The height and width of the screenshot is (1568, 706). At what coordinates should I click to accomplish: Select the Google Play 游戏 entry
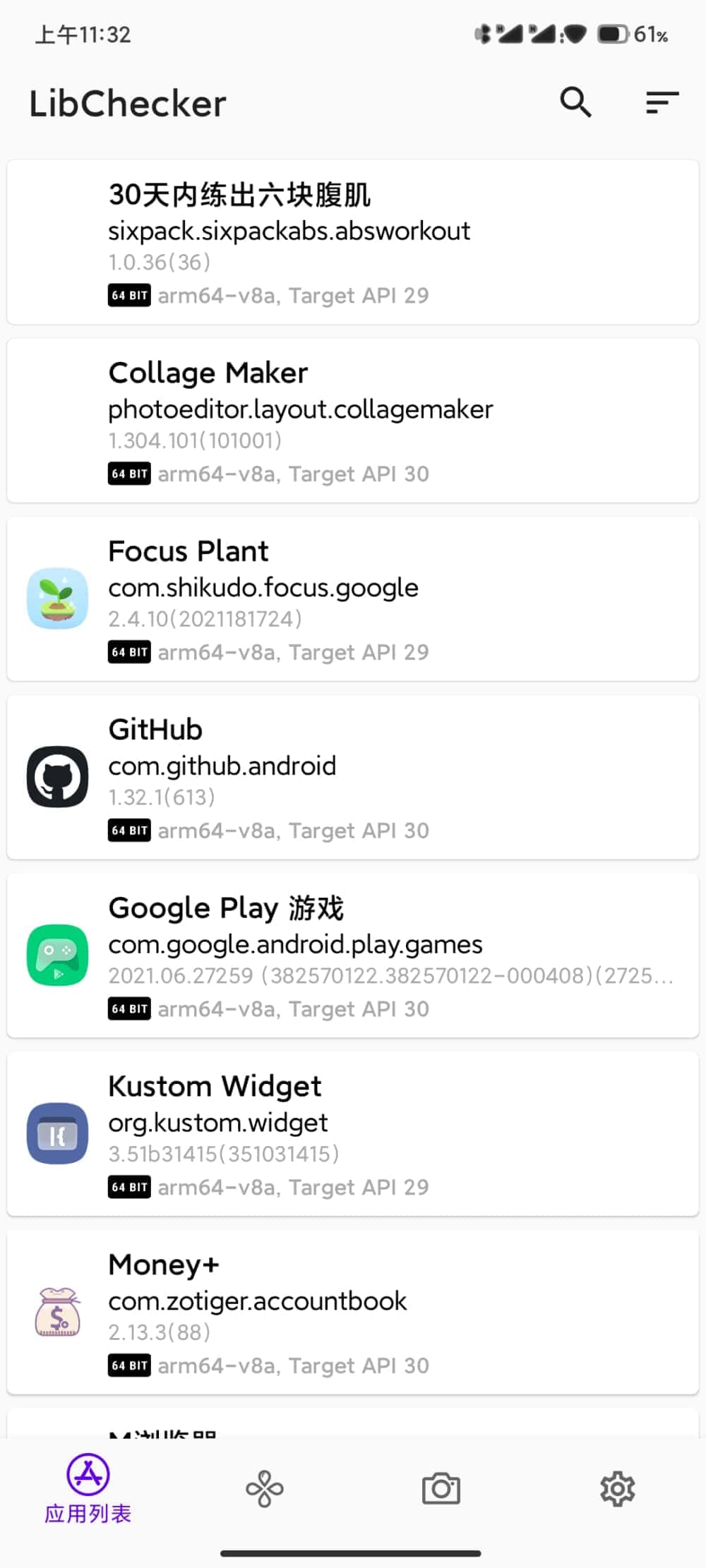[353, 955]
